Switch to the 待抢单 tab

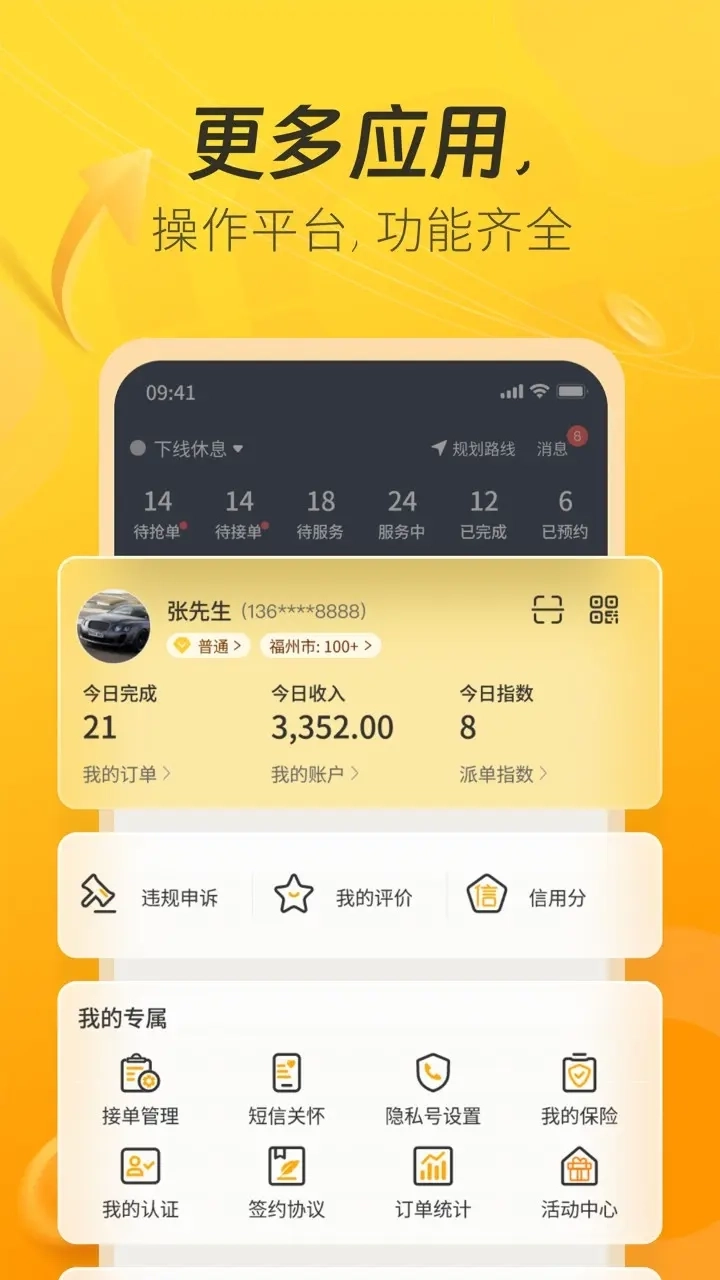pyautogui.click(x=157, y=510)
